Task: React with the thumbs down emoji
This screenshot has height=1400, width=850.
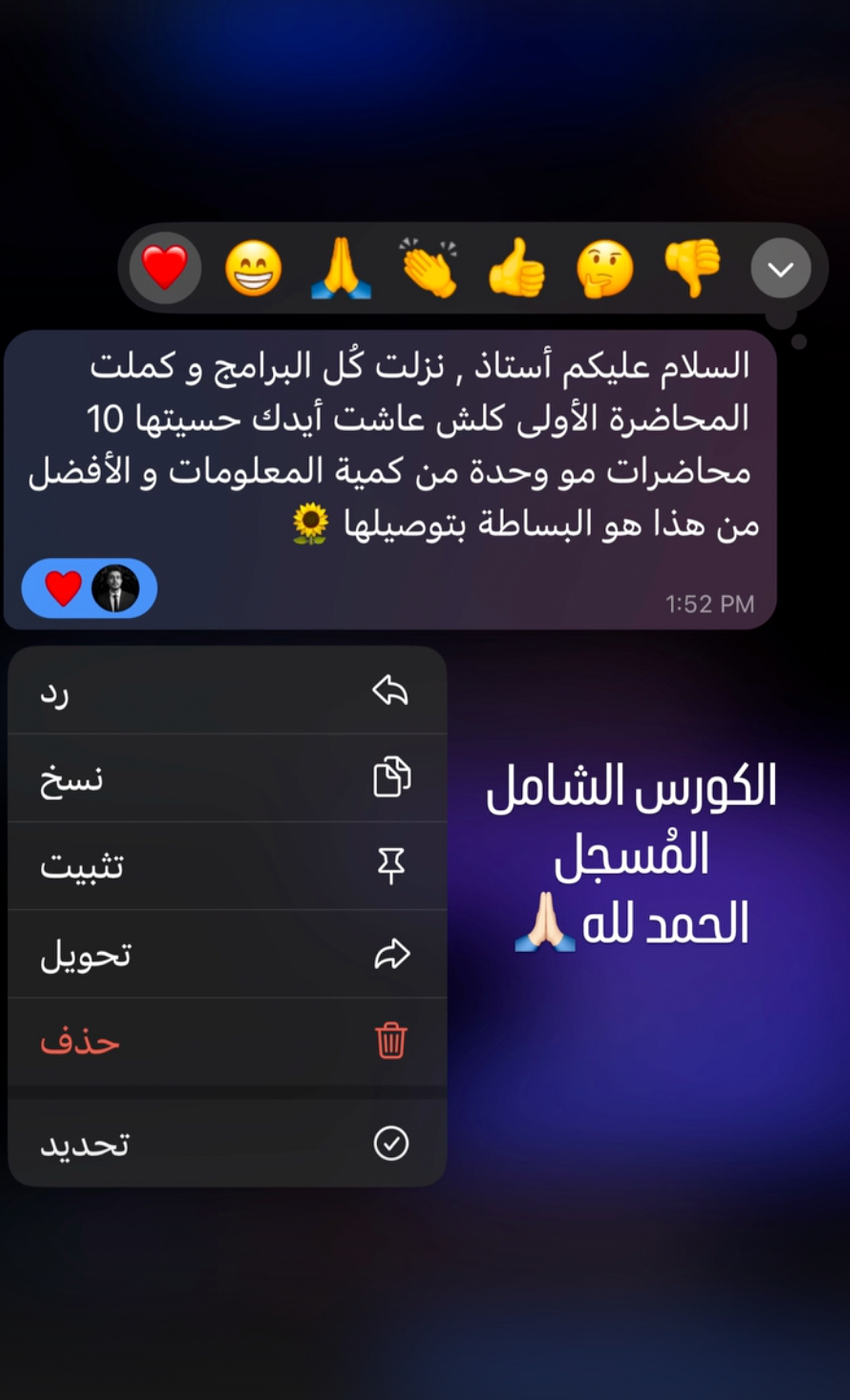Action: coord(692,269)
